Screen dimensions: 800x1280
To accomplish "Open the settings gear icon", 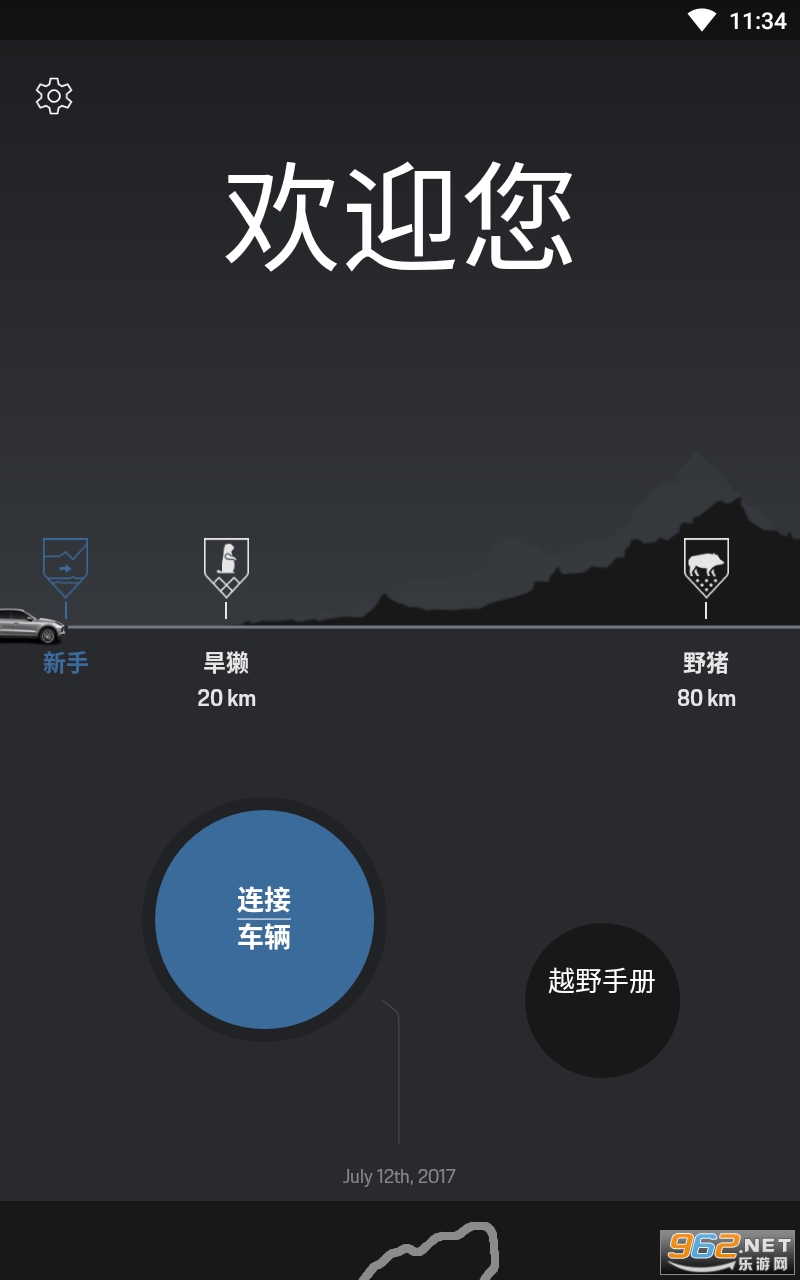I will (54, 96).
